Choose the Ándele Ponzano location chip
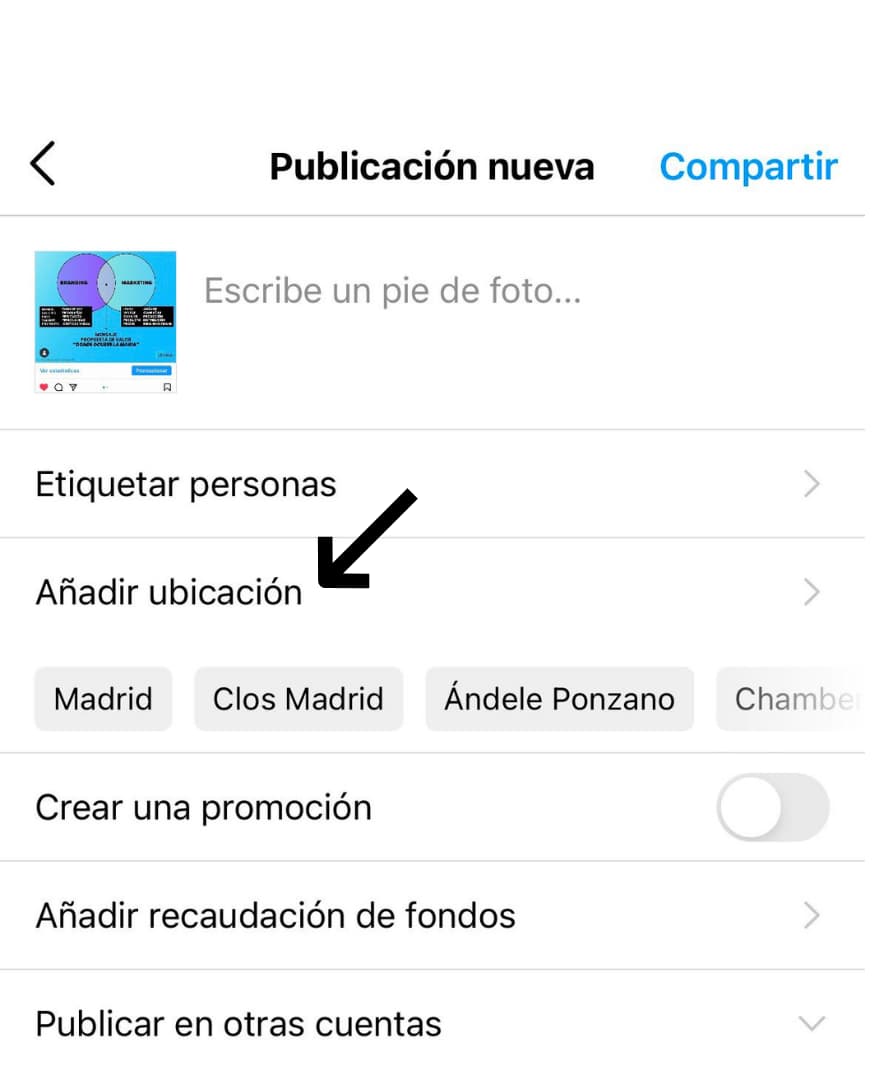The image size is (877, 1080). coord(559,699)
